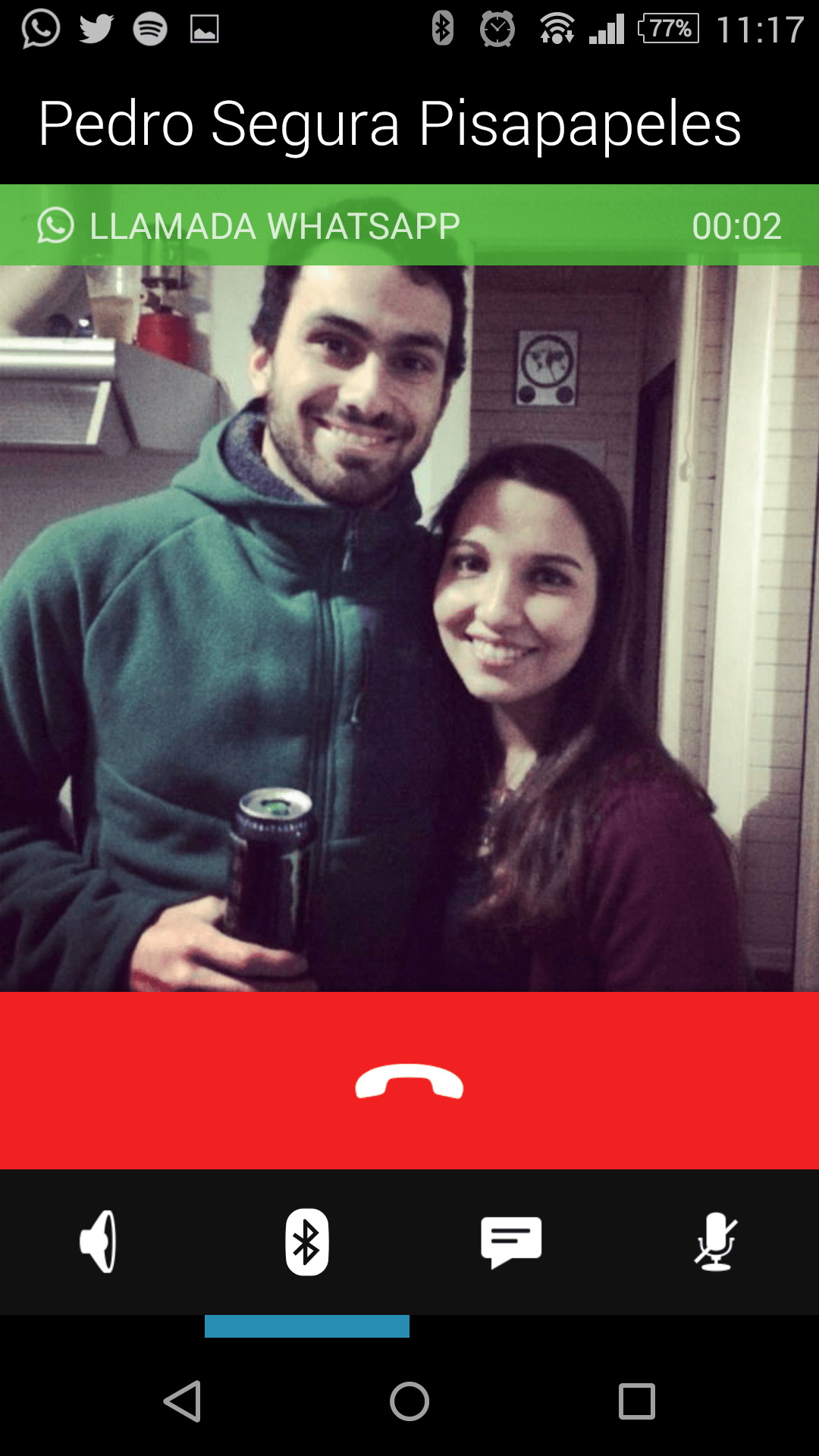
Task: Go to the home screen
Action: pos(409,1401)
